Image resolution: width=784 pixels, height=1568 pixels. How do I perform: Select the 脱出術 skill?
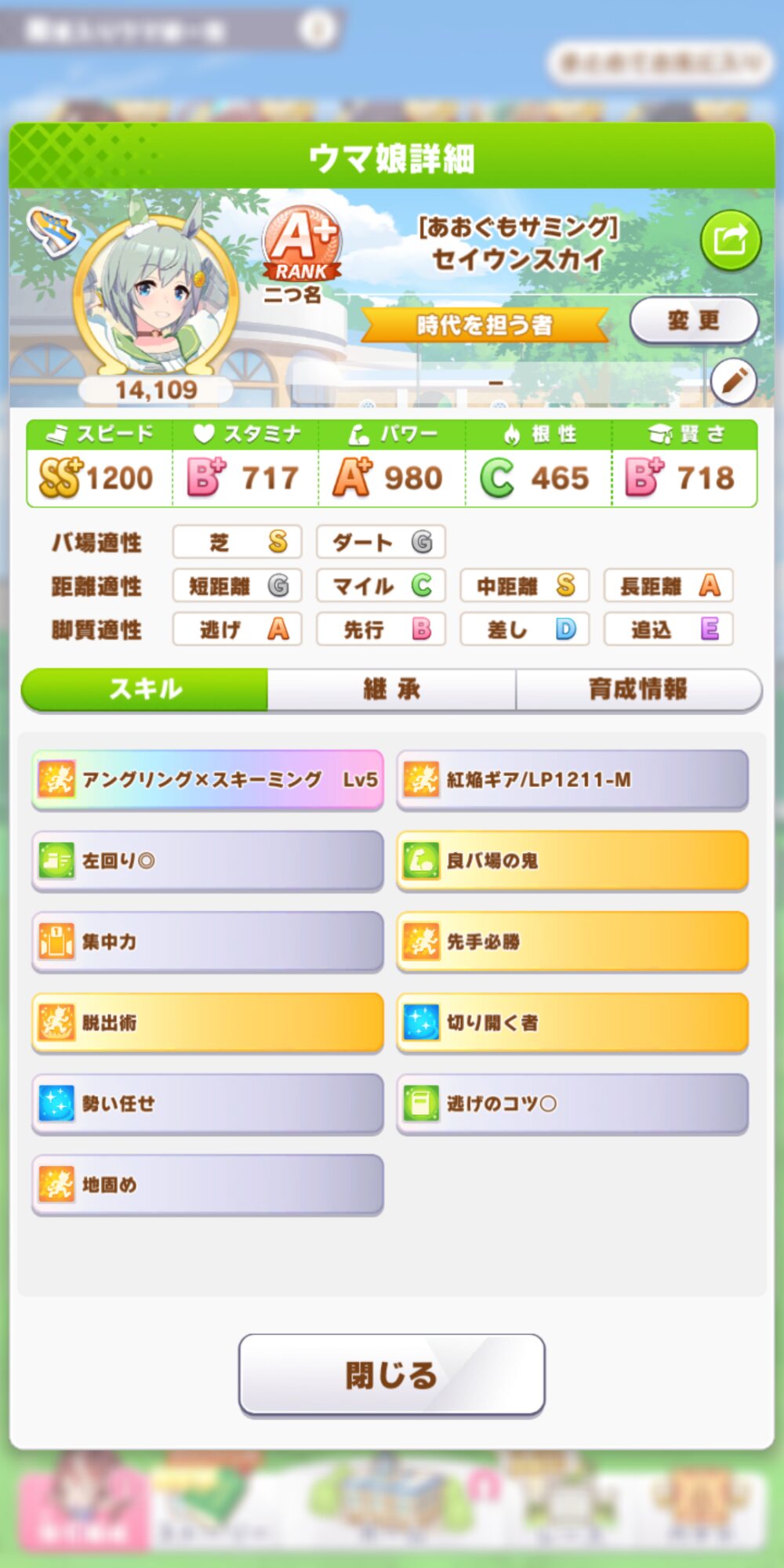[208, 1022]
